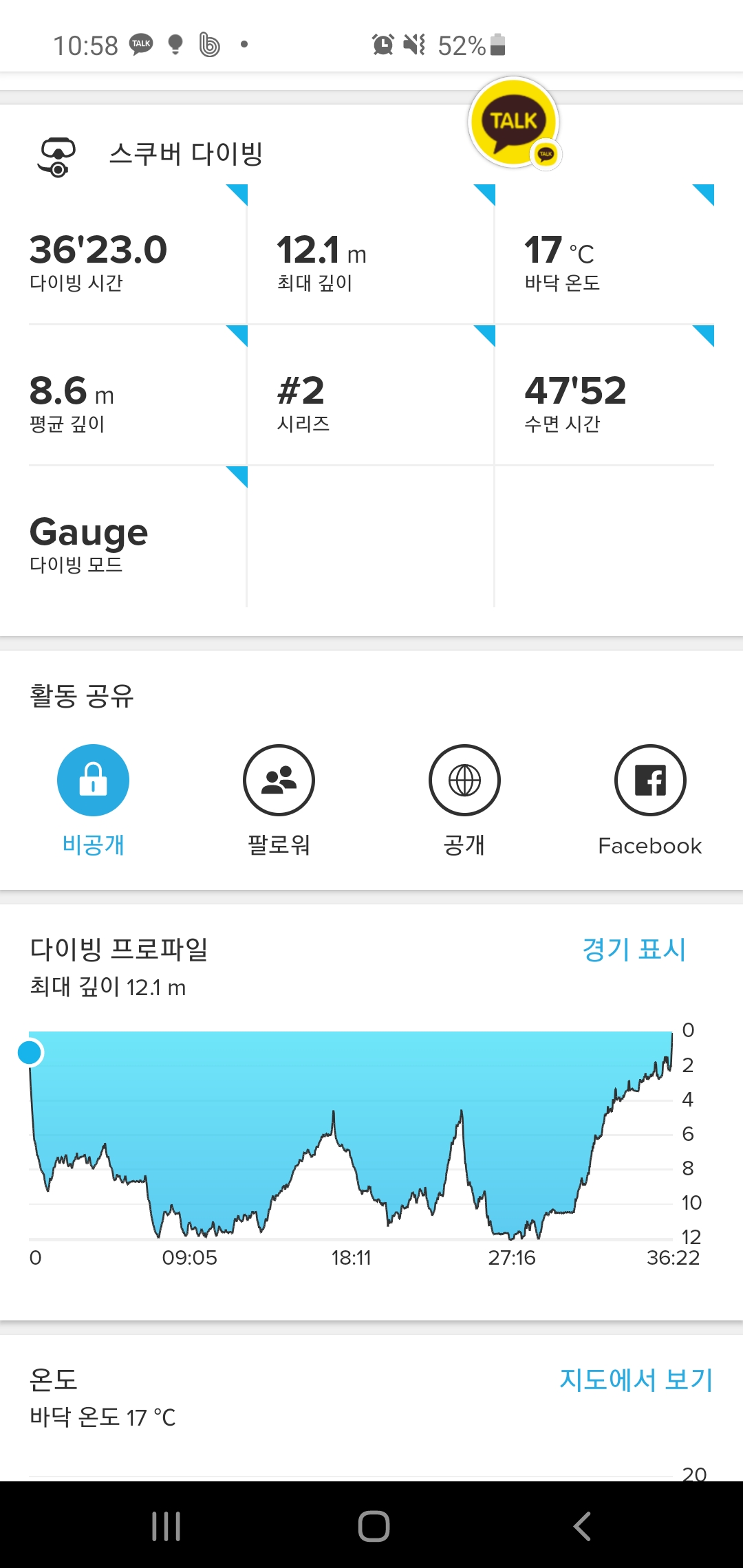Tap the 다이빙 프로파일 section title
Image resolution: width=743 pixels, height=1568 pixels.
point(120,950)
